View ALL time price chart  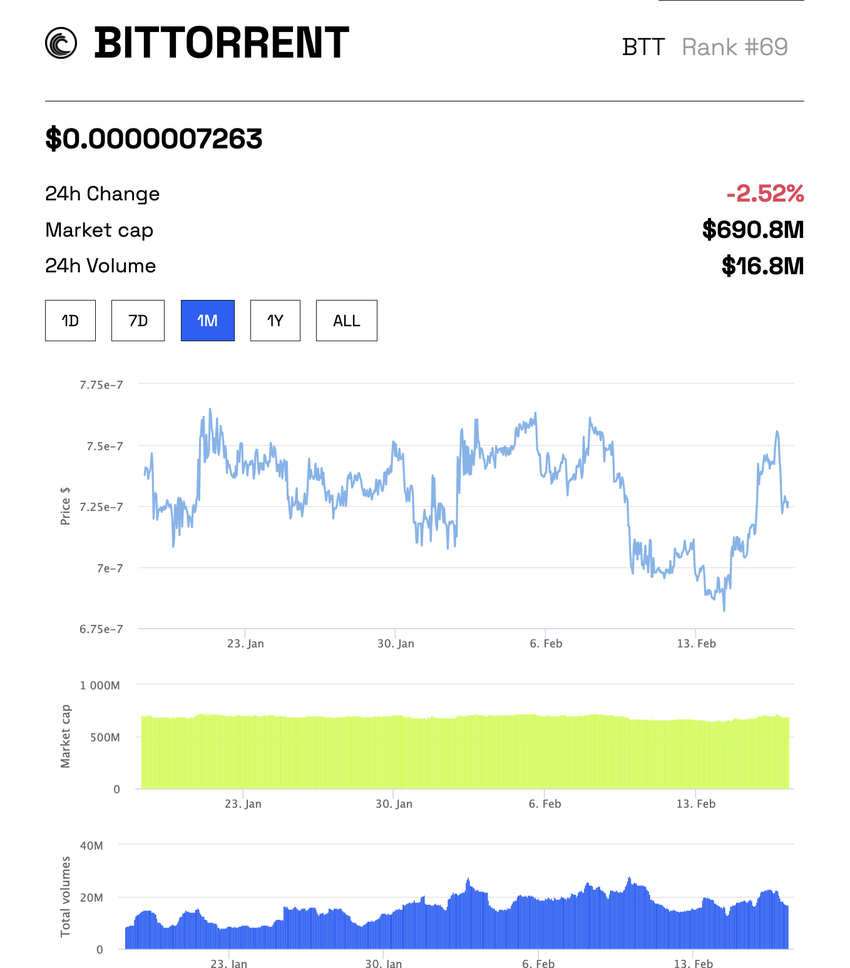(x=346, y=321)
